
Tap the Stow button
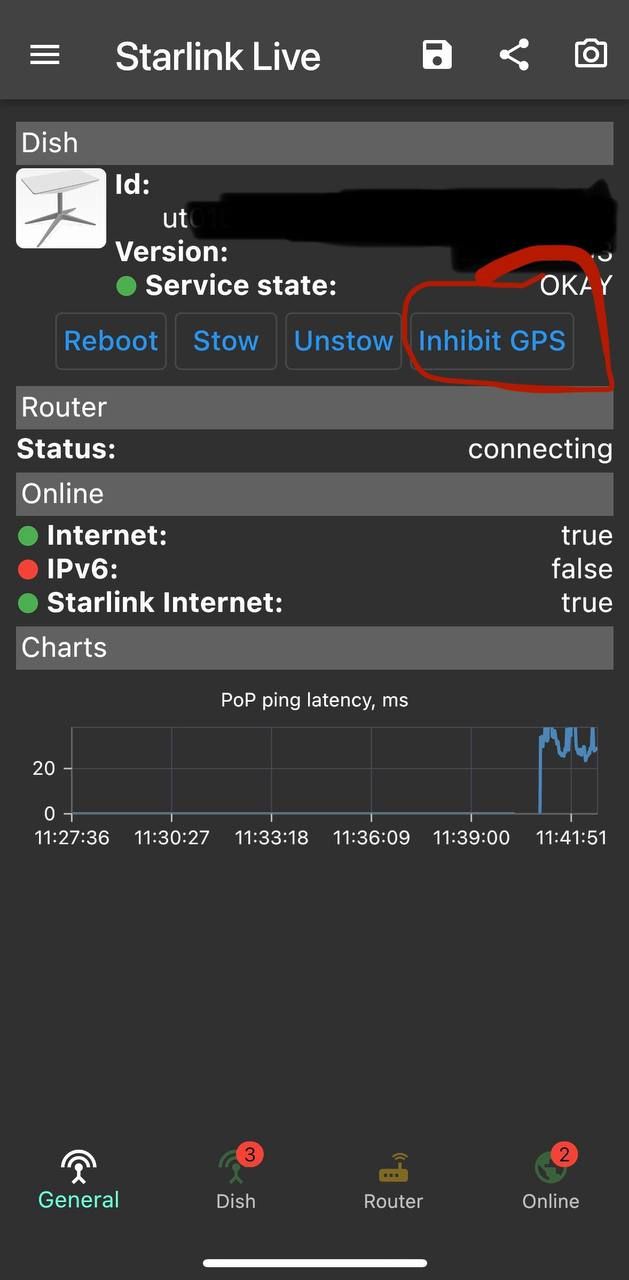[226, 341]
